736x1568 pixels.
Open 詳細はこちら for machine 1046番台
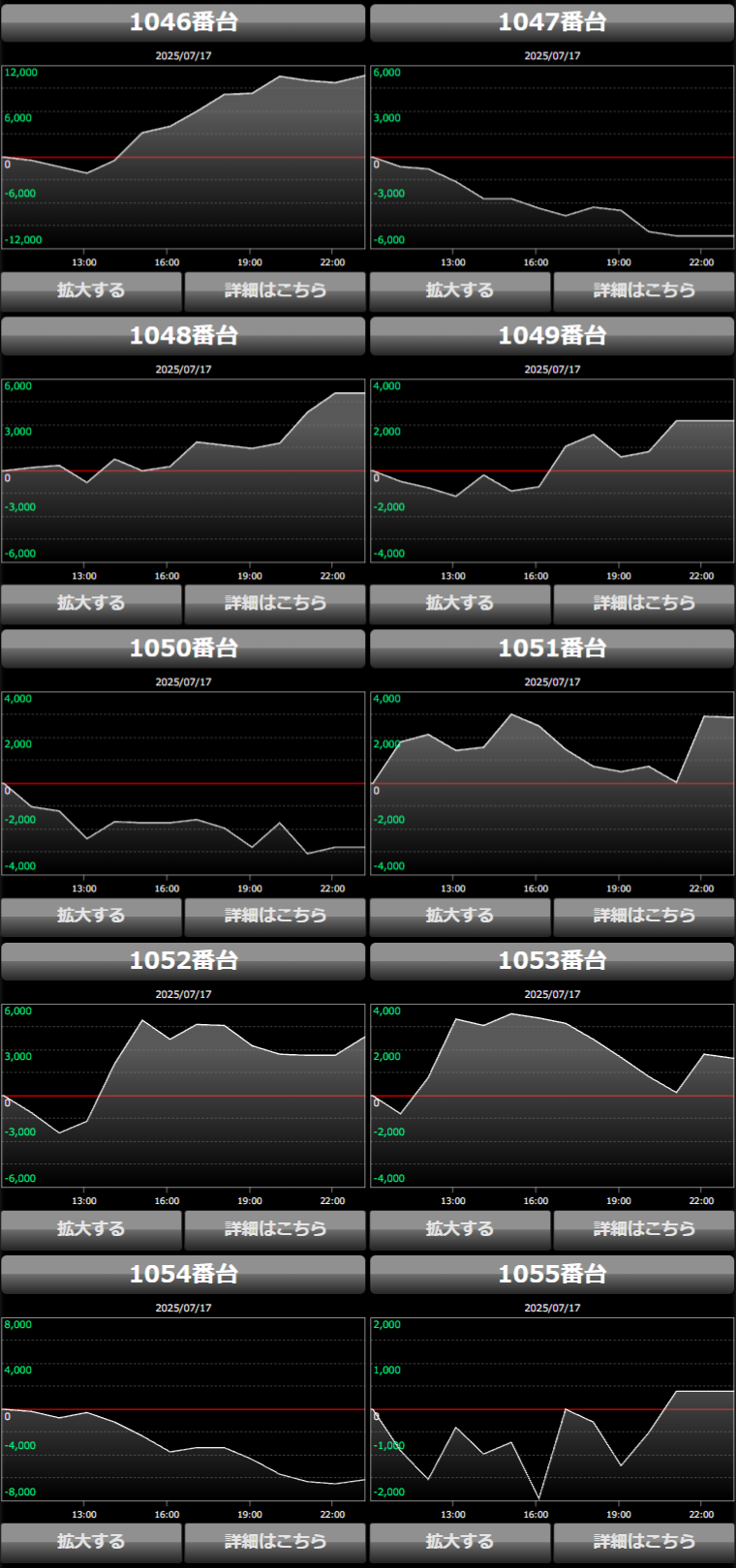[275, 290]
